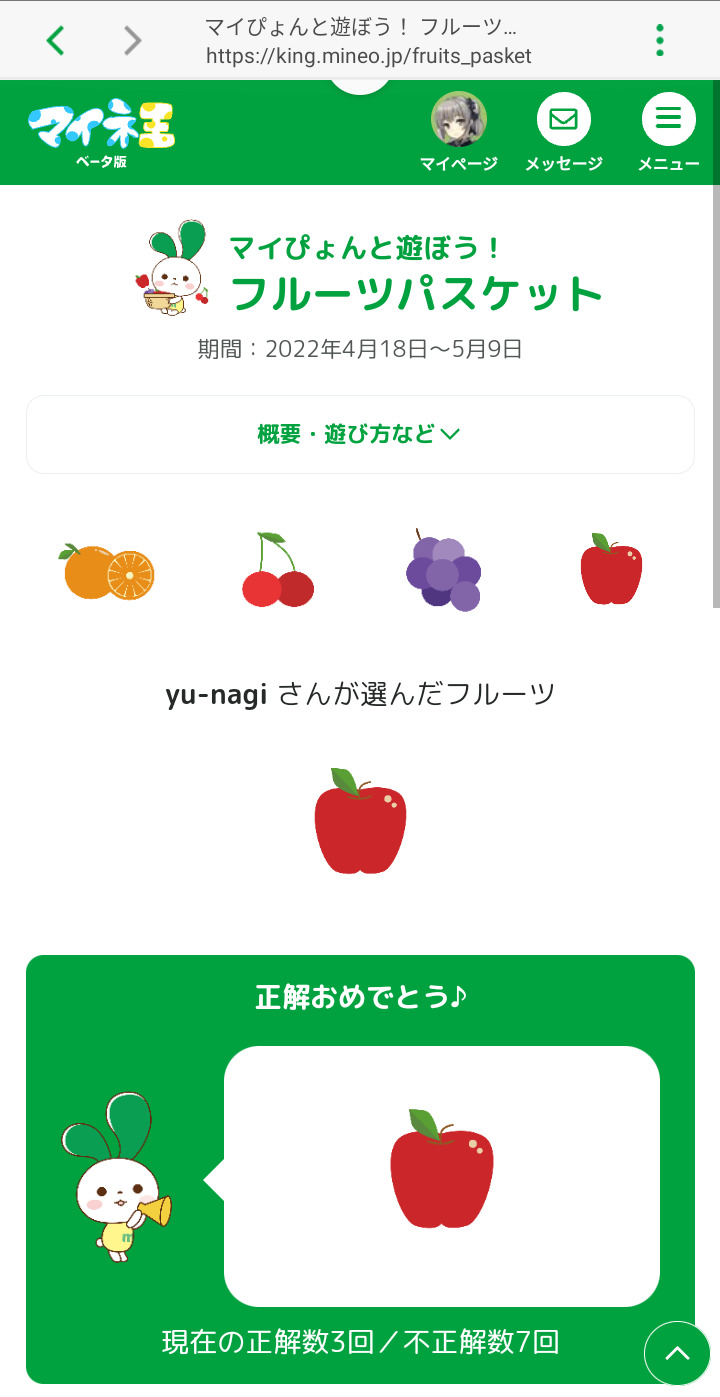The image size is (720, 1397).
Task: Choose the grape fruit
Action: [x=443, y=573]
